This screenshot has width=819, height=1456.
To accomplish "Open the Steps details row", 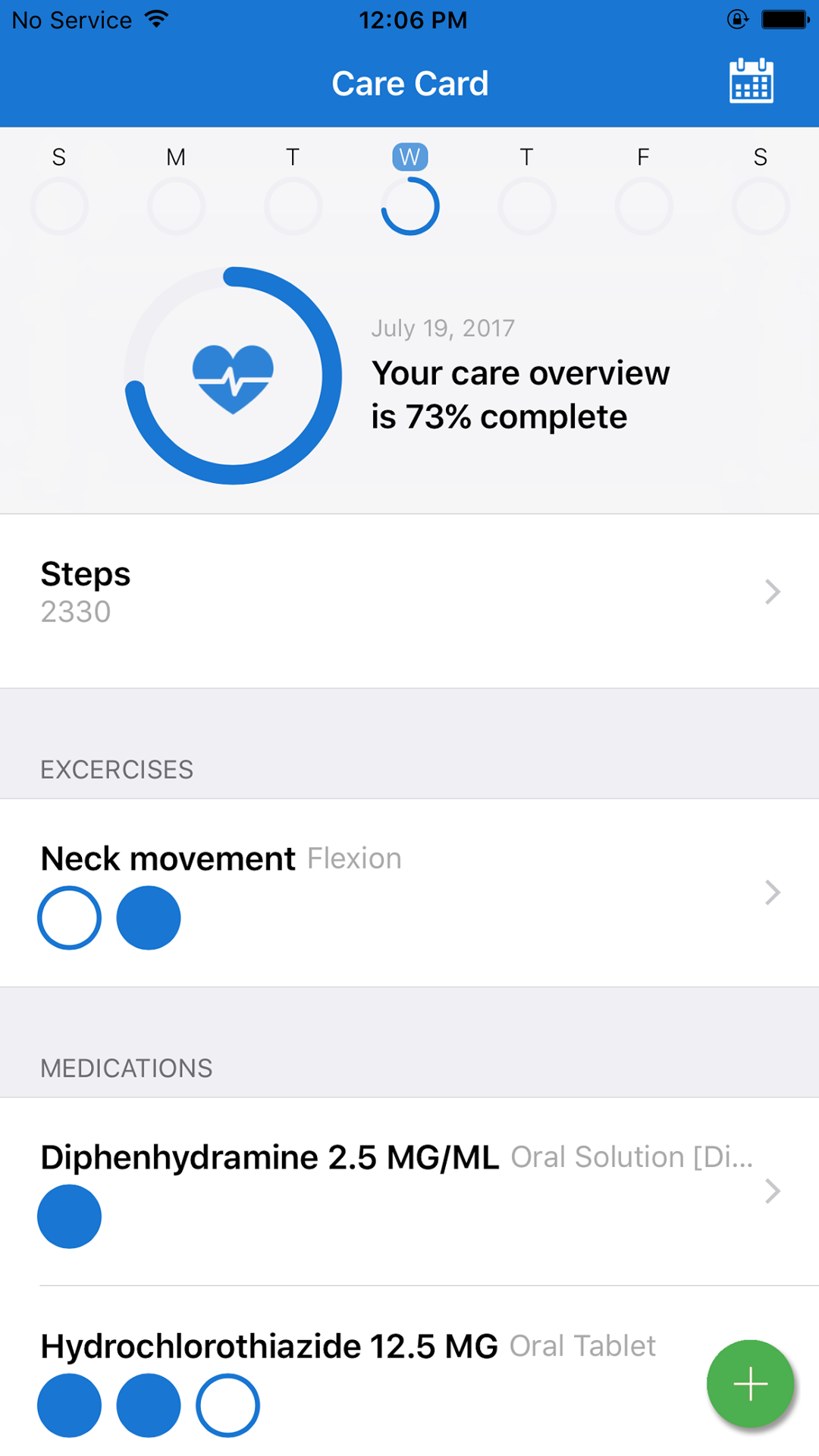I will tap(409, 592).
